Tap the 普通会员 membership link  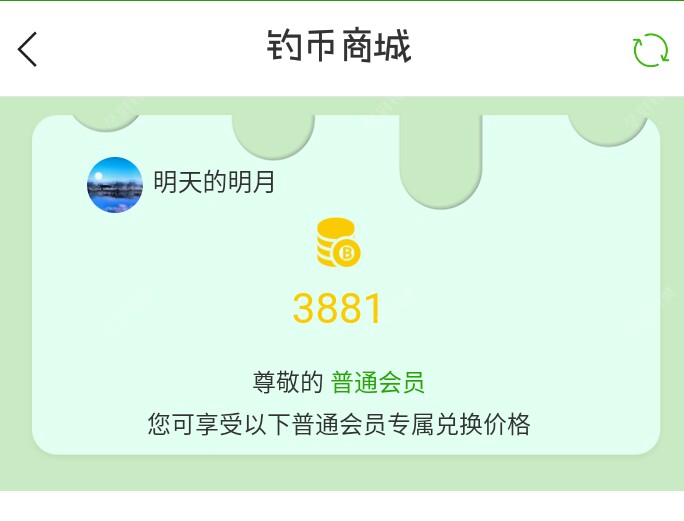[378, 382]
